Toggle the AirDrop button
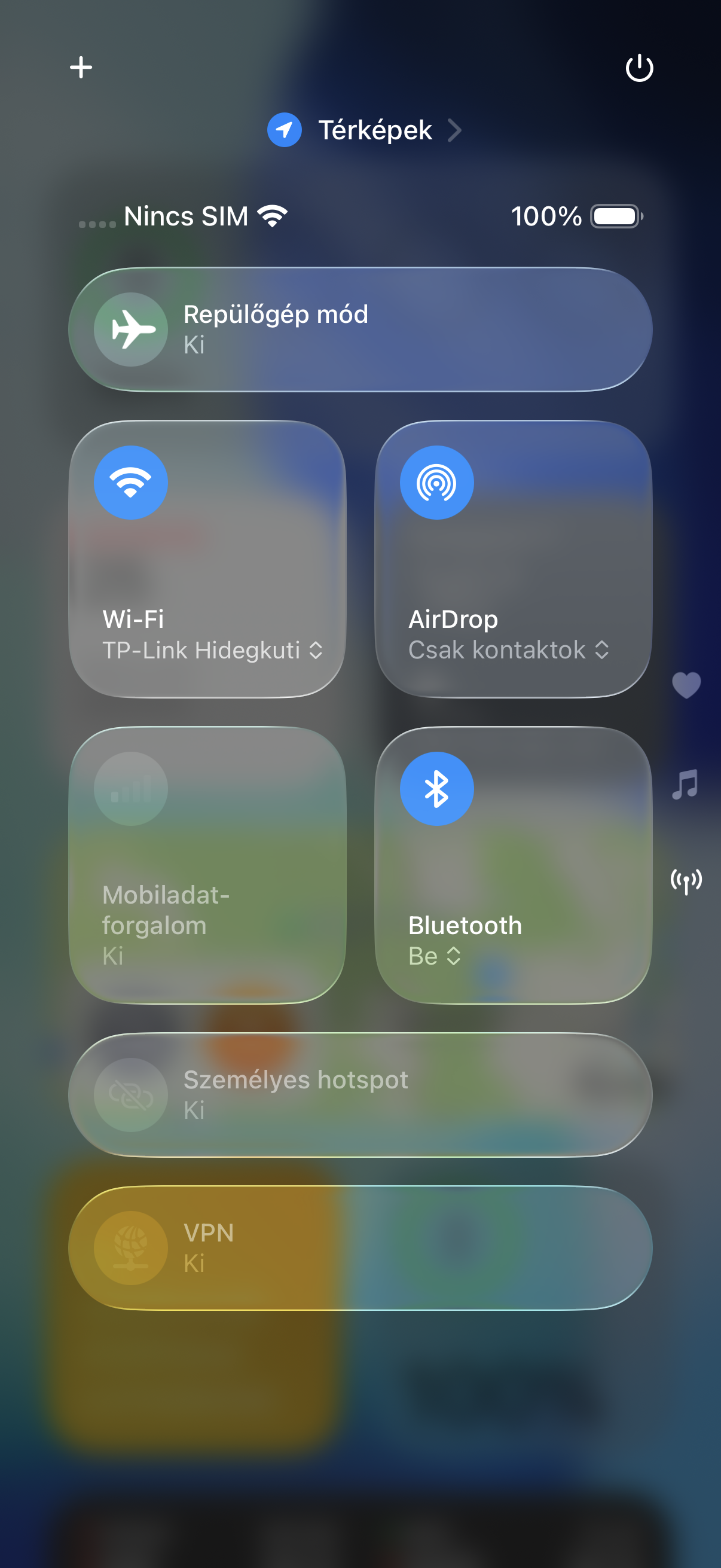The image size is (721, 1568). [x=436, y=483]
